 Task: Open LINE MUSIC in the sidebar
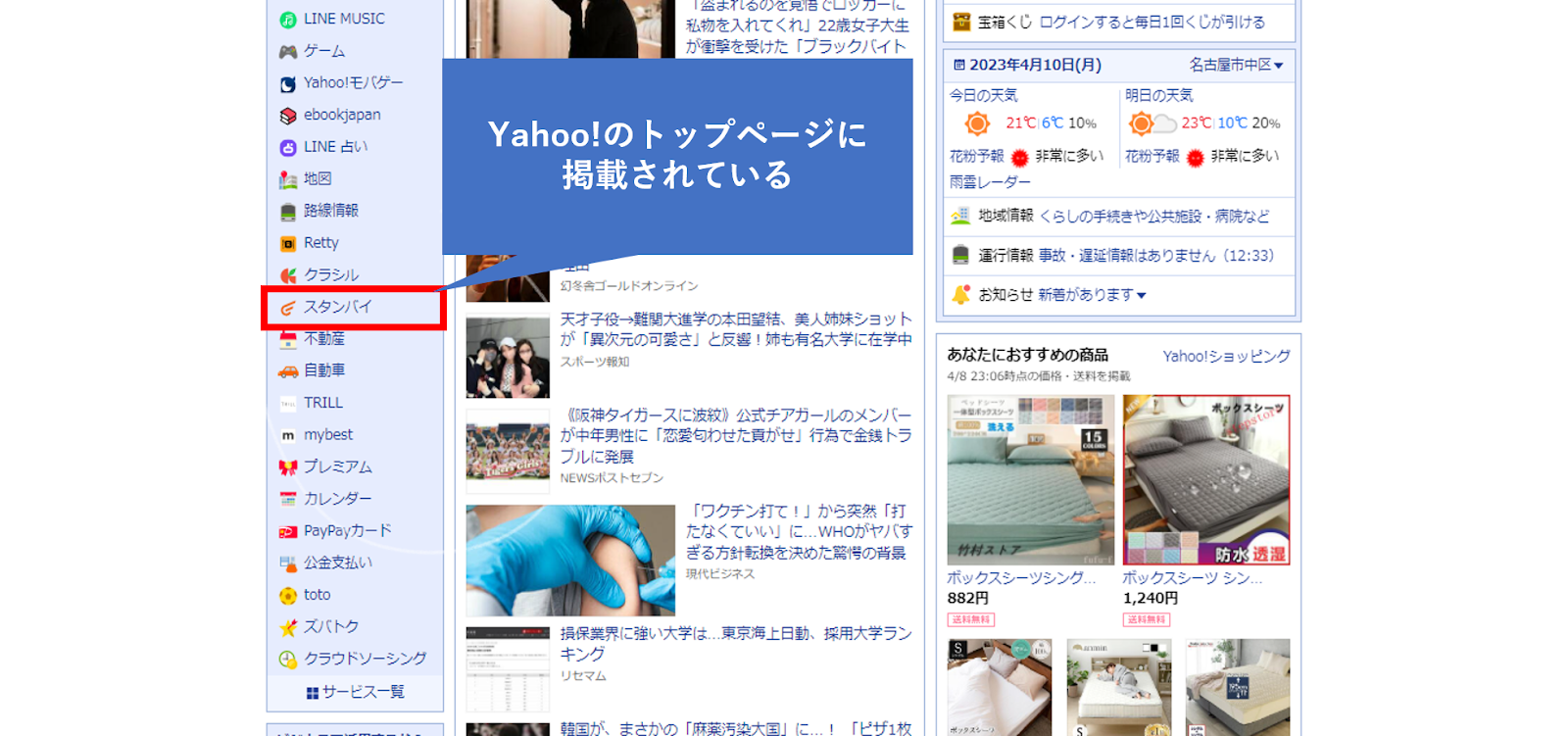click(x=343, y=19)
